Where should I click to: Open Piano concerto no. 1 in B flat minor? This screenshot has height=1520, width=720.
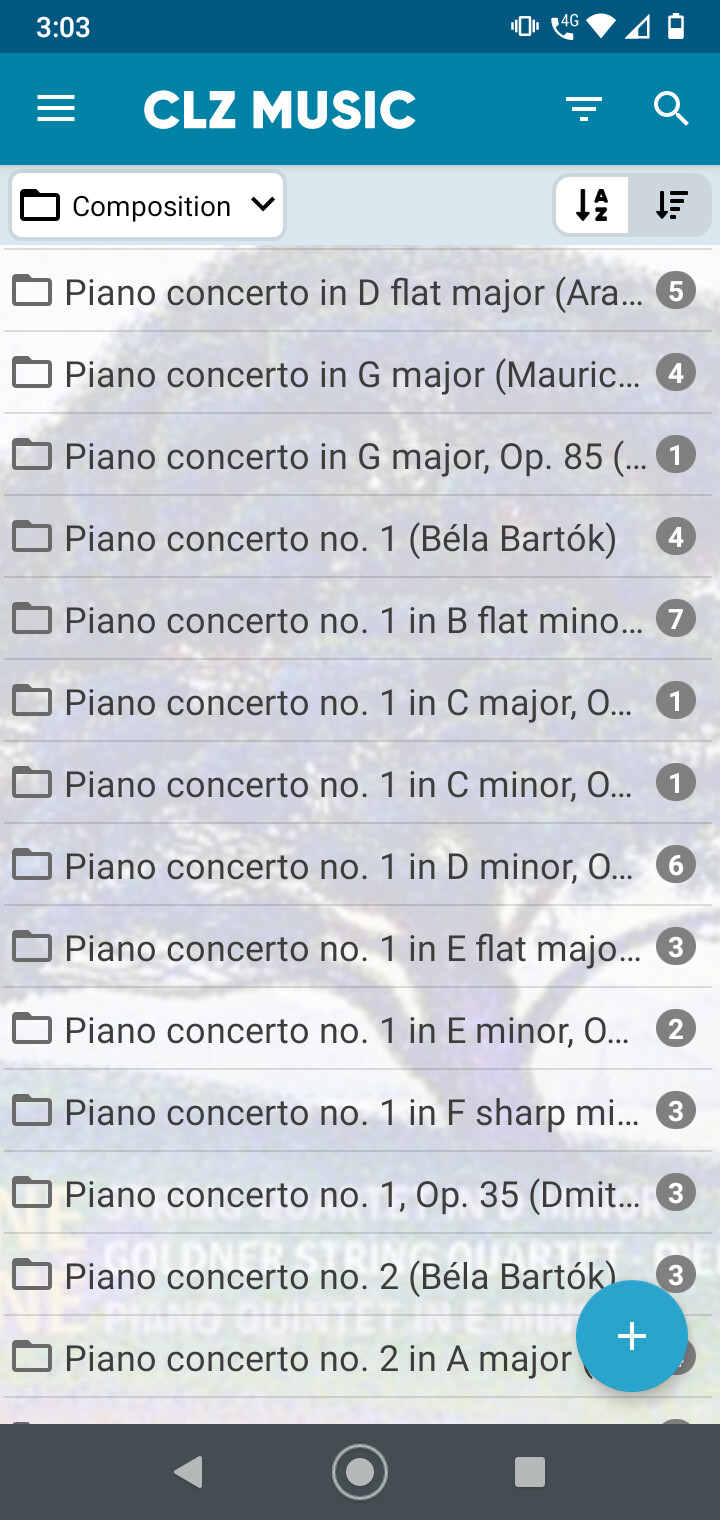pyautogui.click(x=340, y=620)
